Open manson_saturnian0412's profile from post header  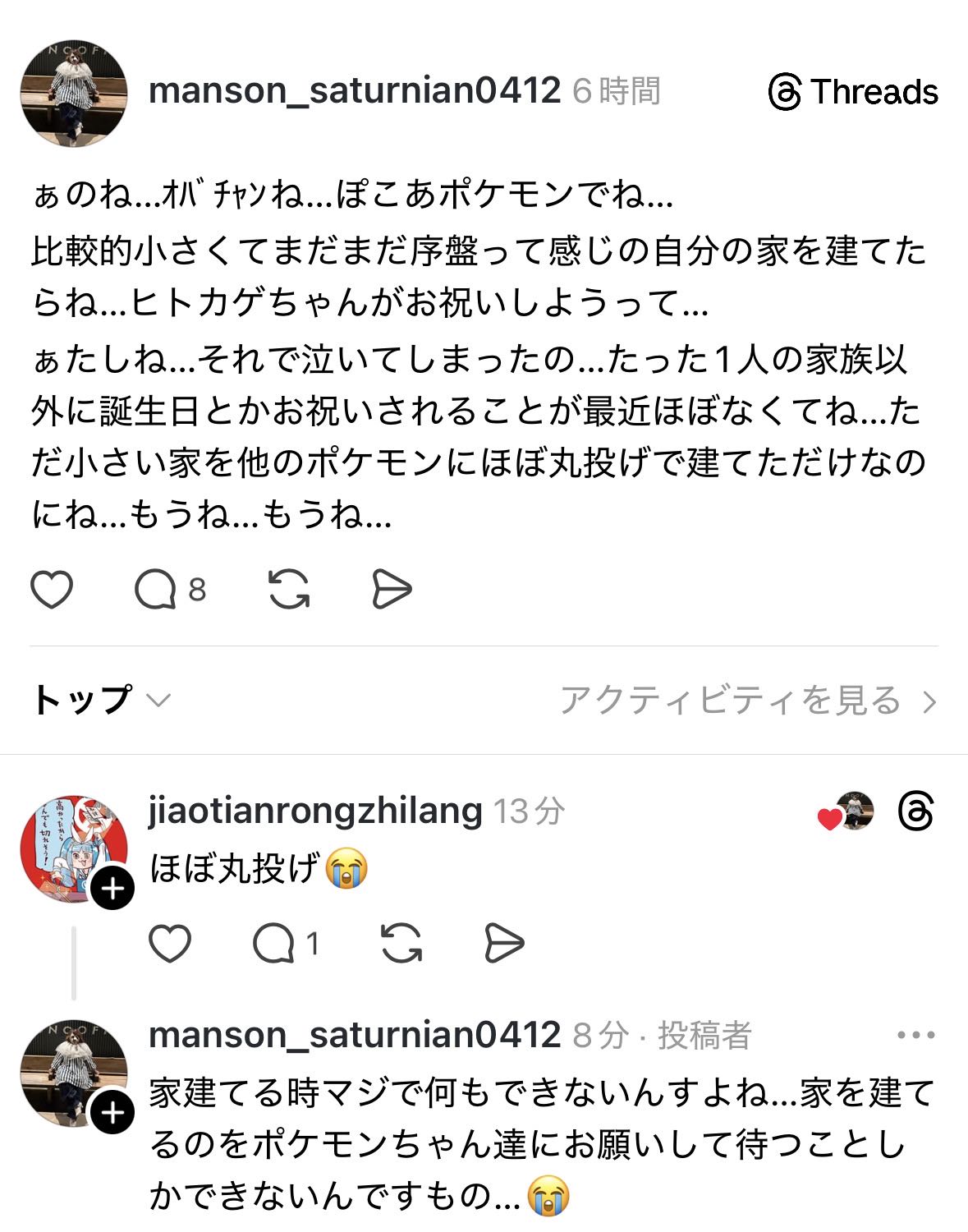[x=354, y=90]
